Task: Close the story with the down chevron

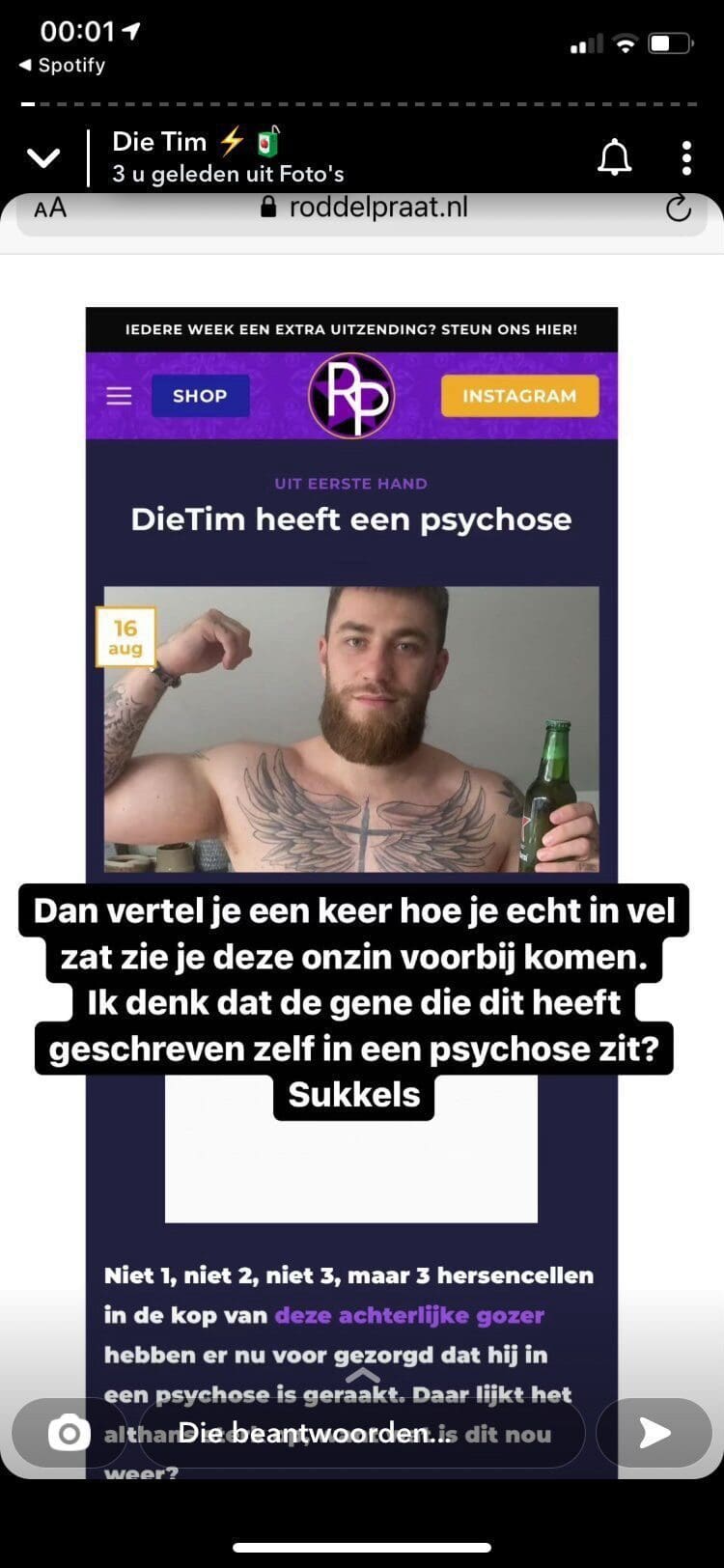Action: tap(43, 157)
